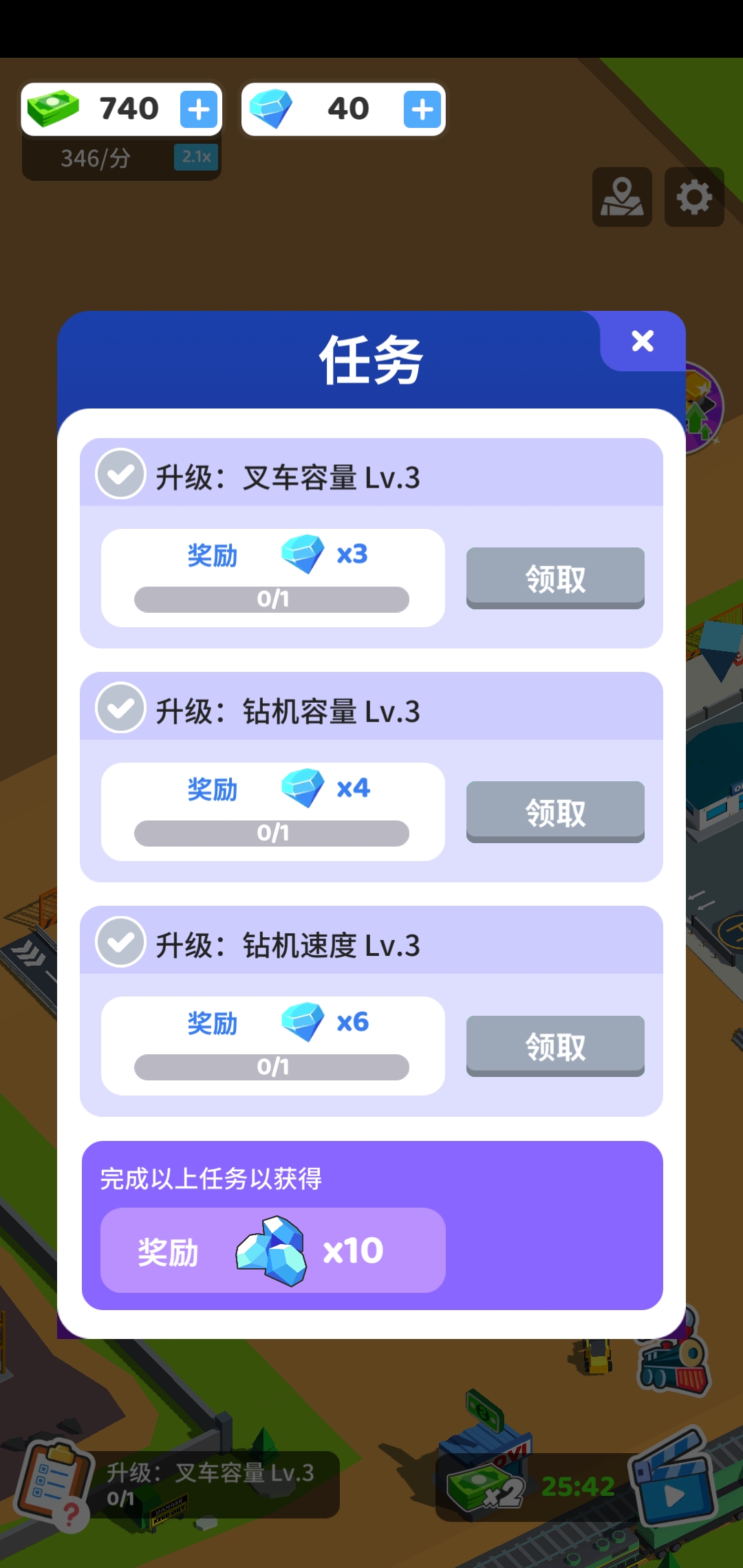Image resolution: width=743 pixels, height=1568 pixels.
Task: Tap the plus next to 40 gems
Action: click(422, 108)
